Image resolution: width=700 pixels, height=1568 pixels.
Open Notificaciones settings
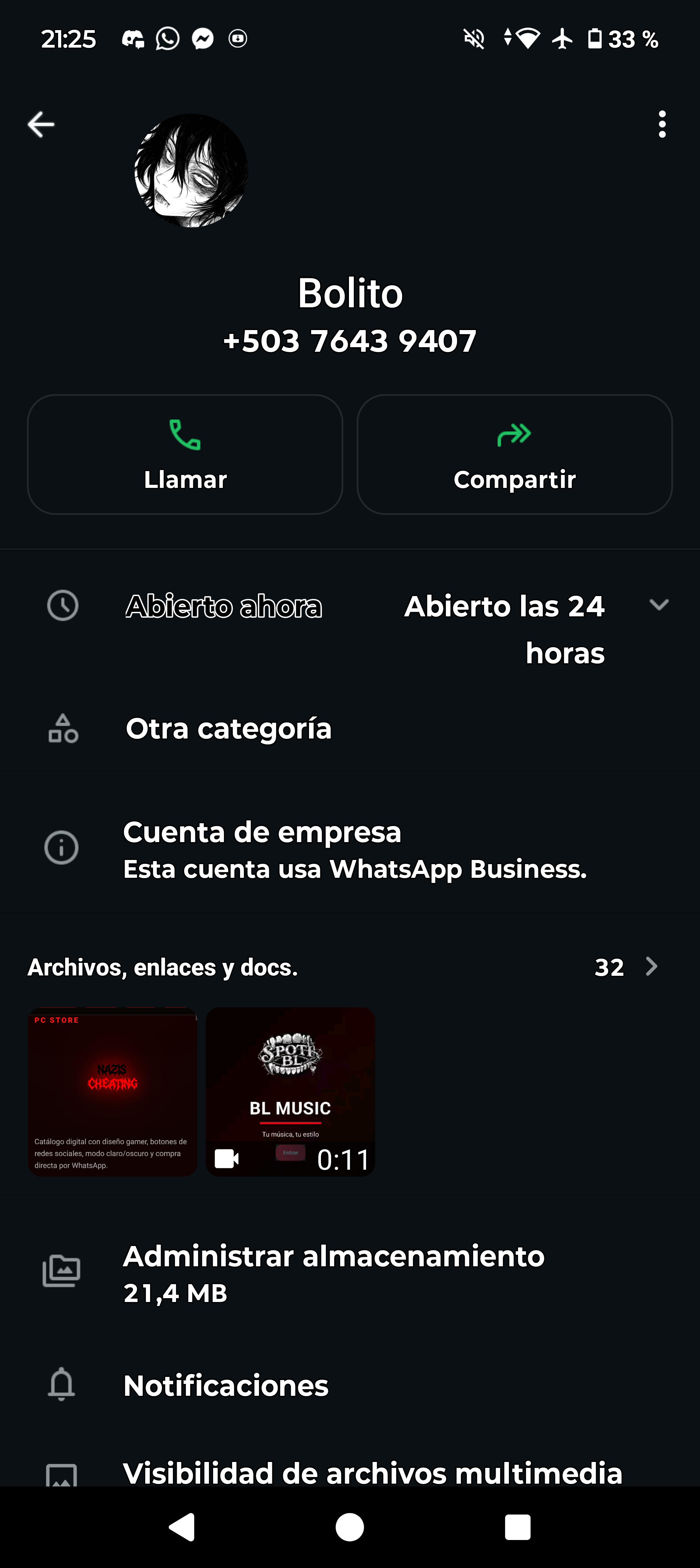pos(350,1385)
